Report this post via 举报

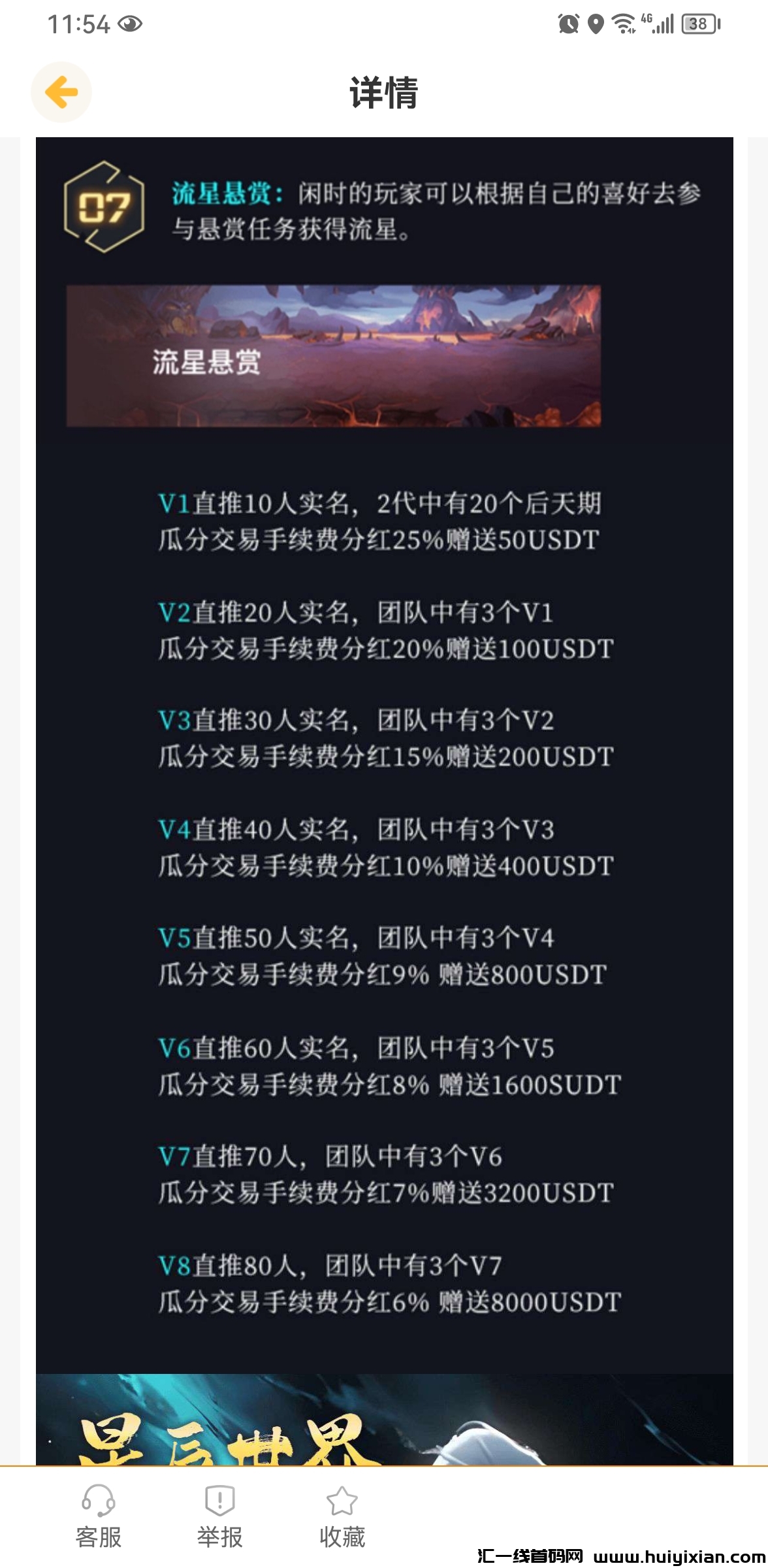(x=220, y=1516)
